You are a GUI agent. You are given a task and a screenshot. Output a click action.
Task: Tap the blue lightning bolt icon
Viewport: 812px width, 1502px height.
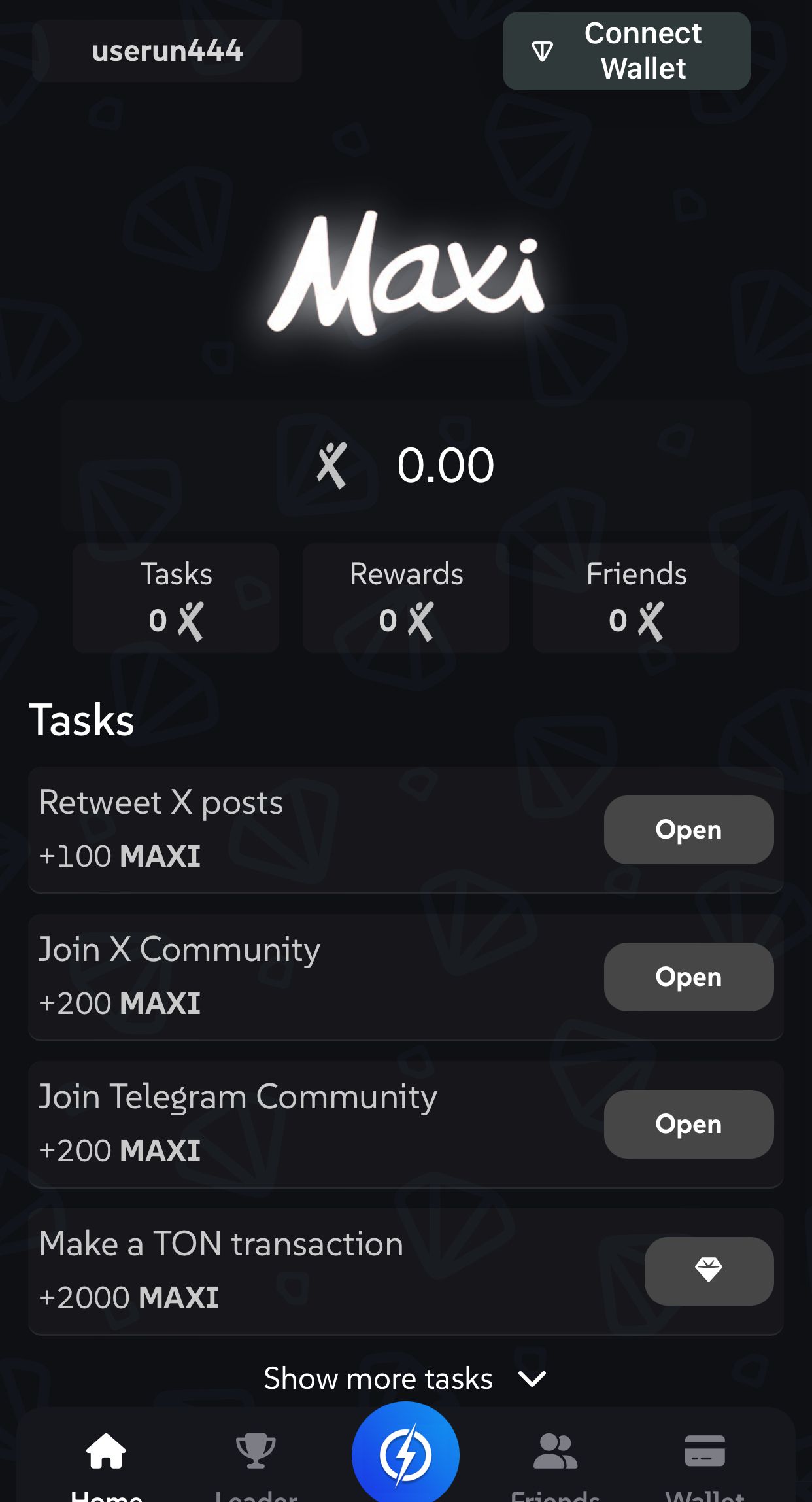406,1451
